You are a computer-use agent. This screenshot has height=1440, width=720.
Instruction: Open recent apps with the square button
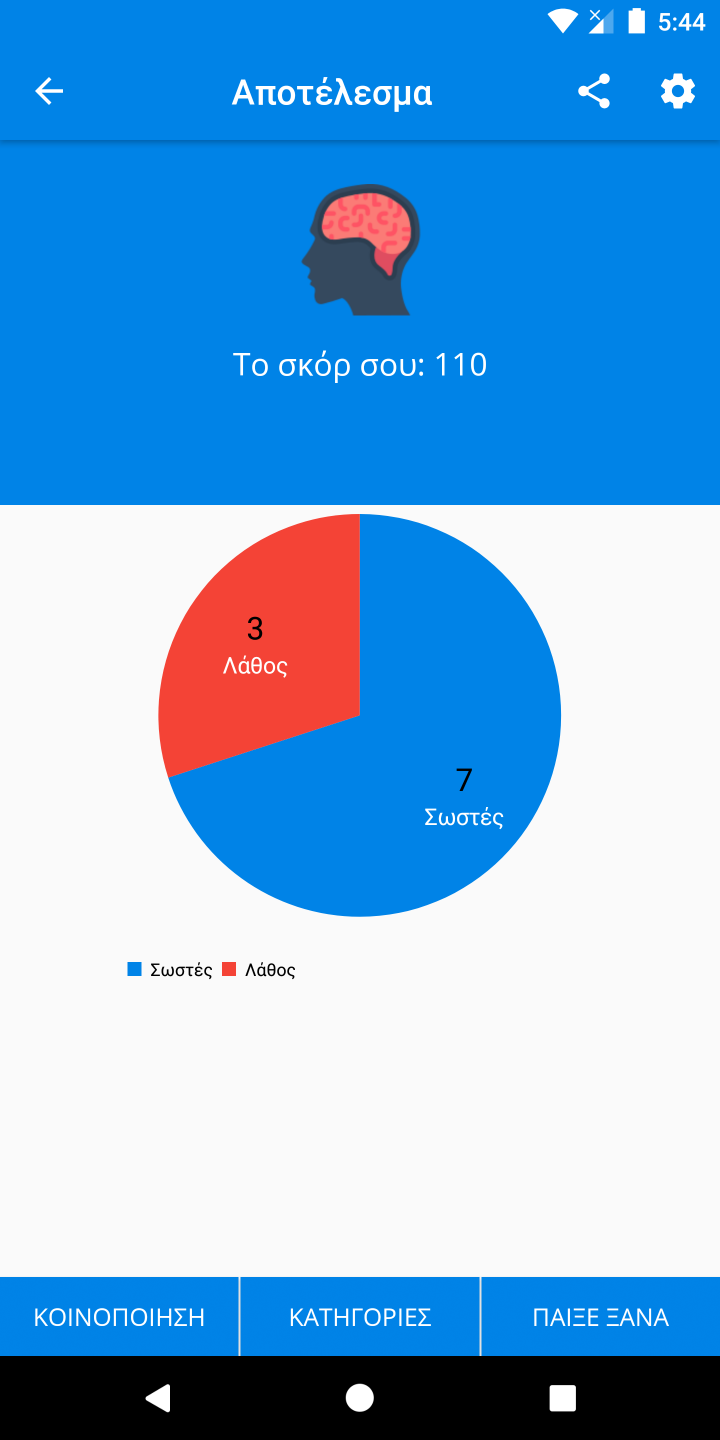pyautogui.click(x=563, y=1398)
